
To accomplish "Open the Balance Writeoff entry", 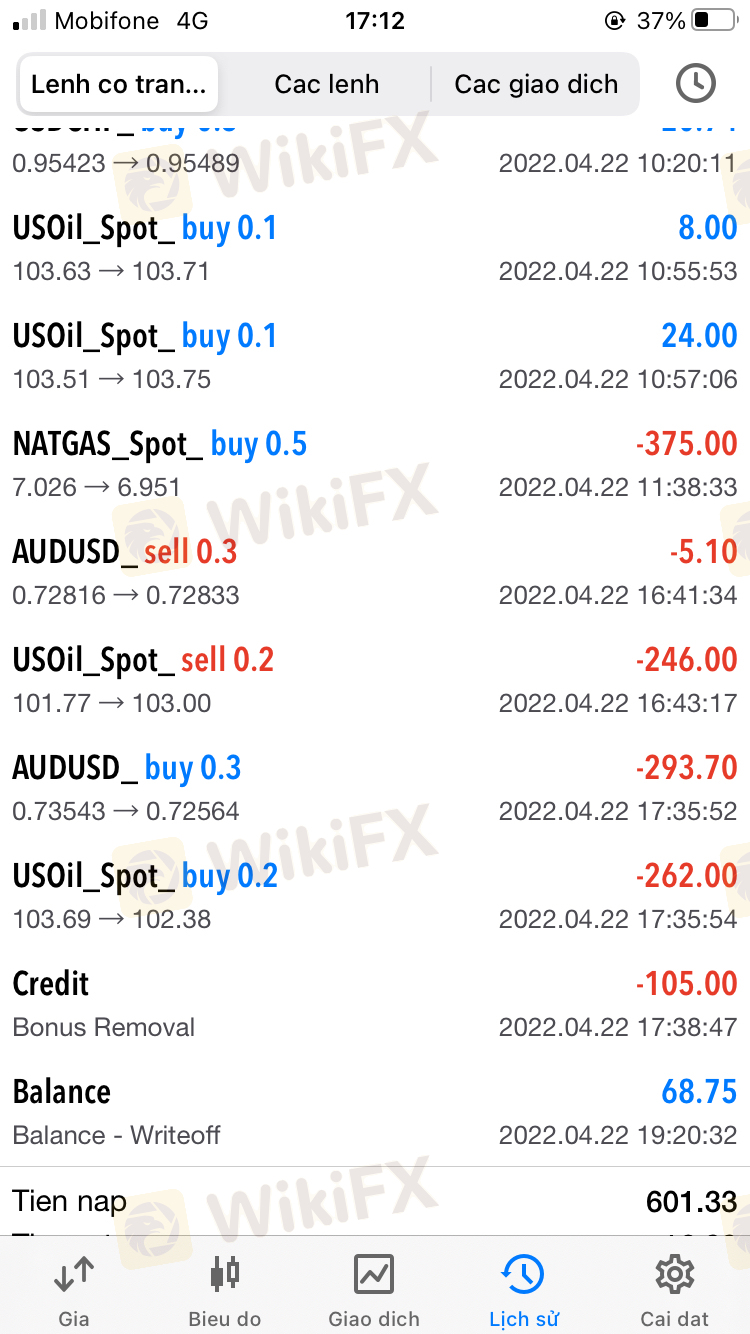I will point(375,1113).
